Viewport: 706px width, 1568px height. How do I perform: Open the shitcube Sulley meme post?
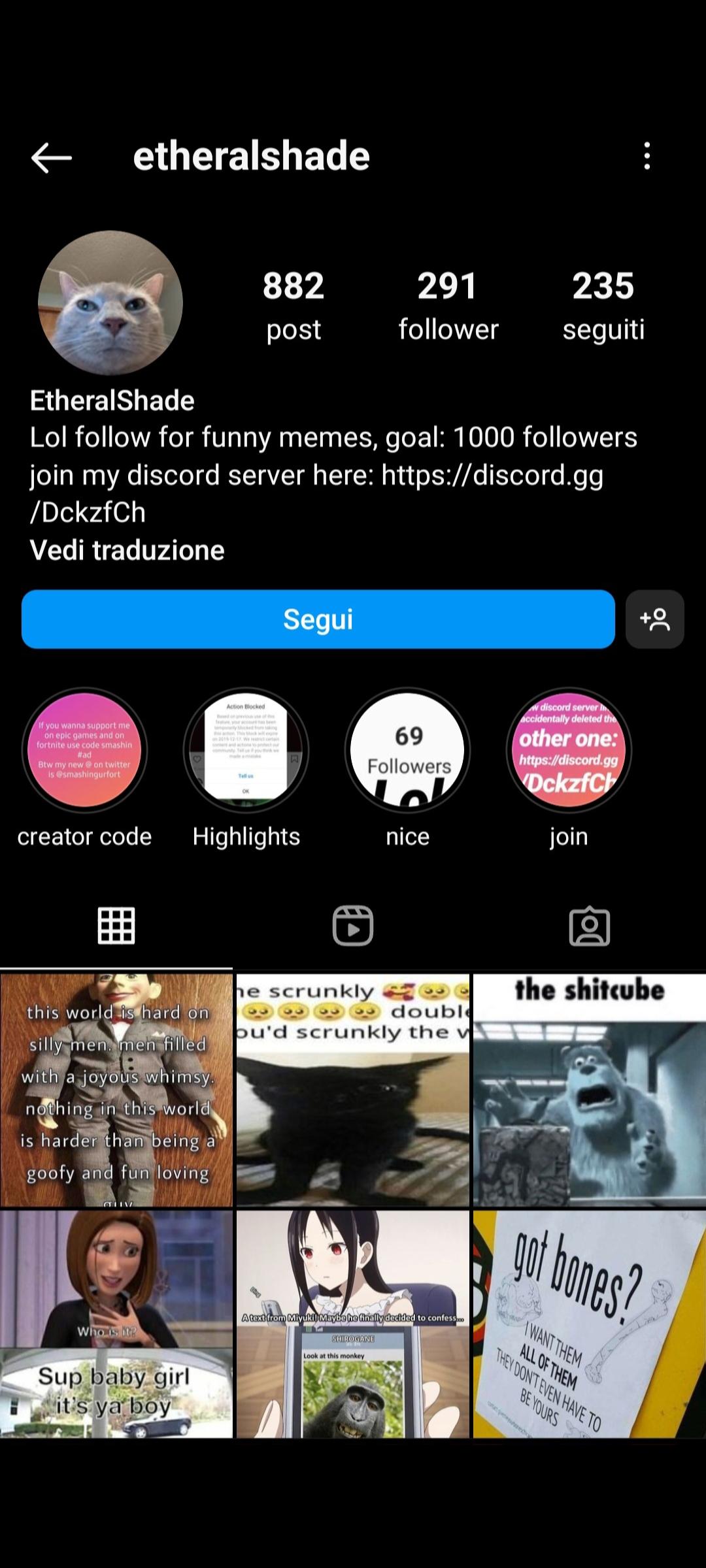coord(589,1090)
